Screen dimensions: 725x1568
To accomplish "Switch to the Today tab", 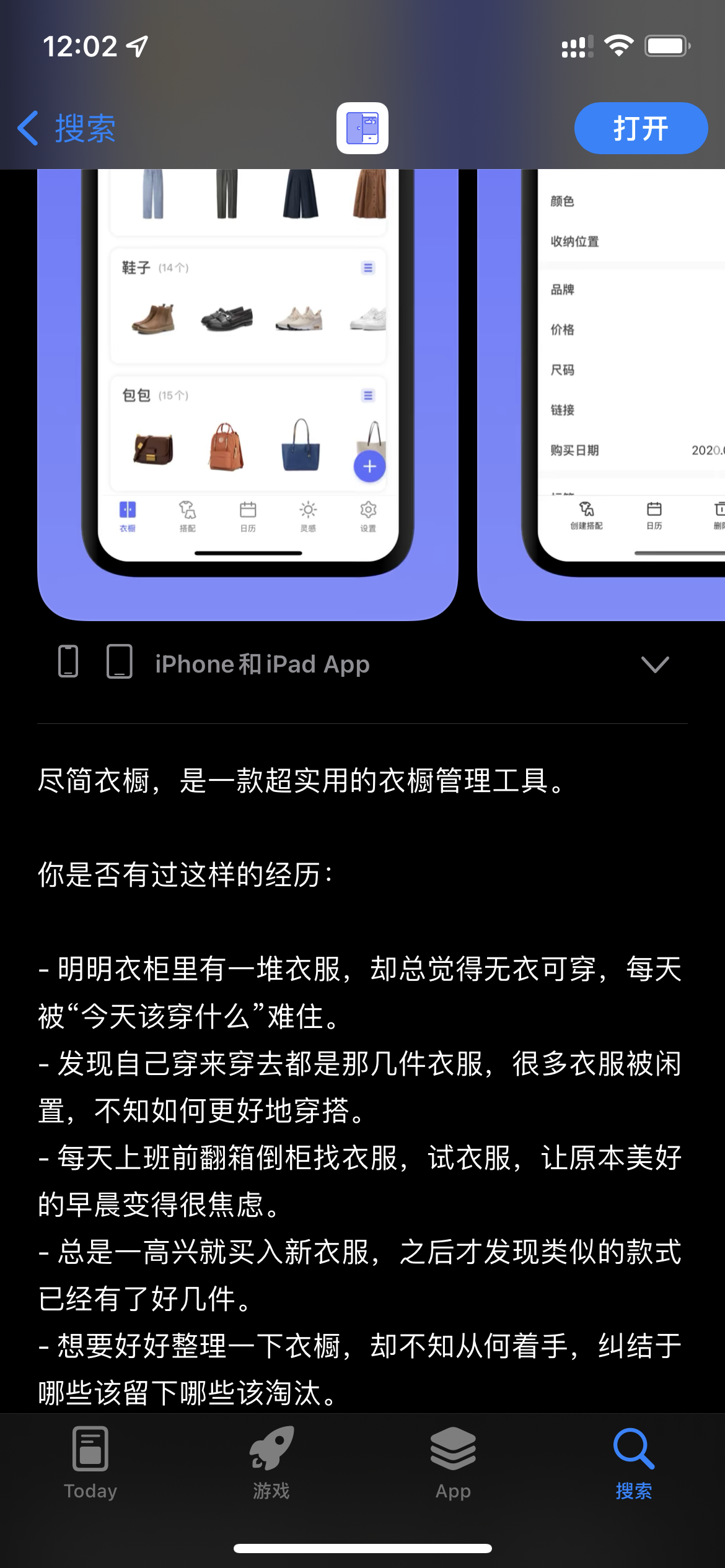I will pyautogui.click(x=90, y=1463).
